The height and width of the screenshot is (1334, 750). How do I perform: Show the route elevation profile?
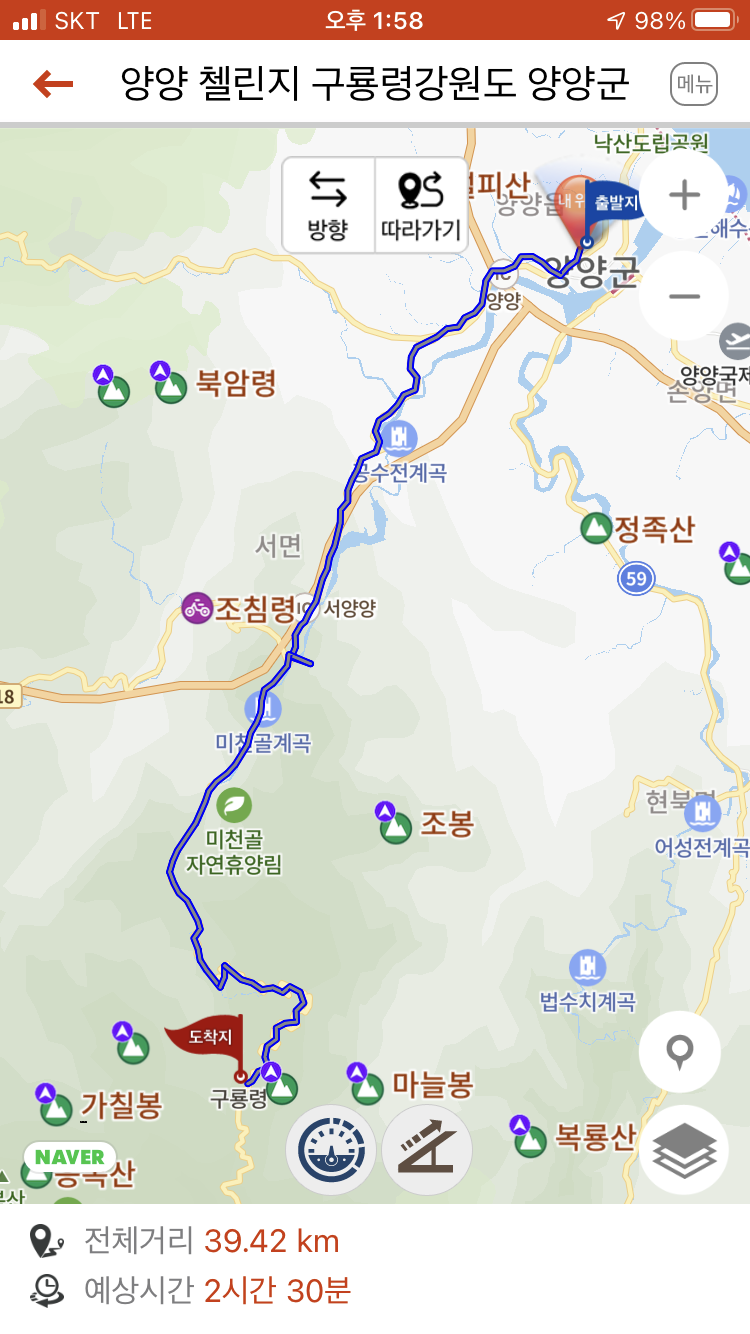[x=426, y=1150]
